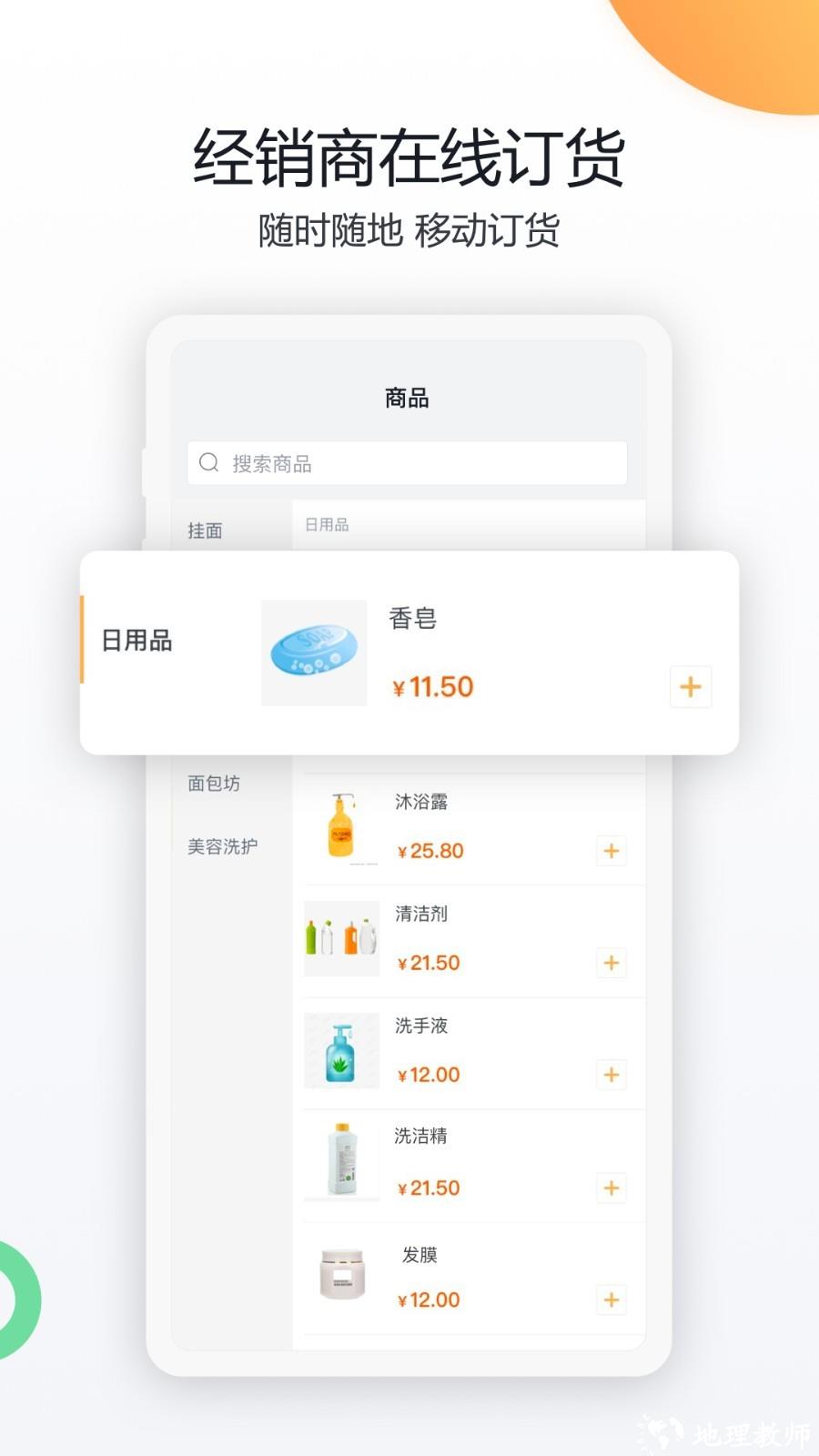Switch to the 商品 page header tab
Screen dimensions: 819x1456
(406, 398)
